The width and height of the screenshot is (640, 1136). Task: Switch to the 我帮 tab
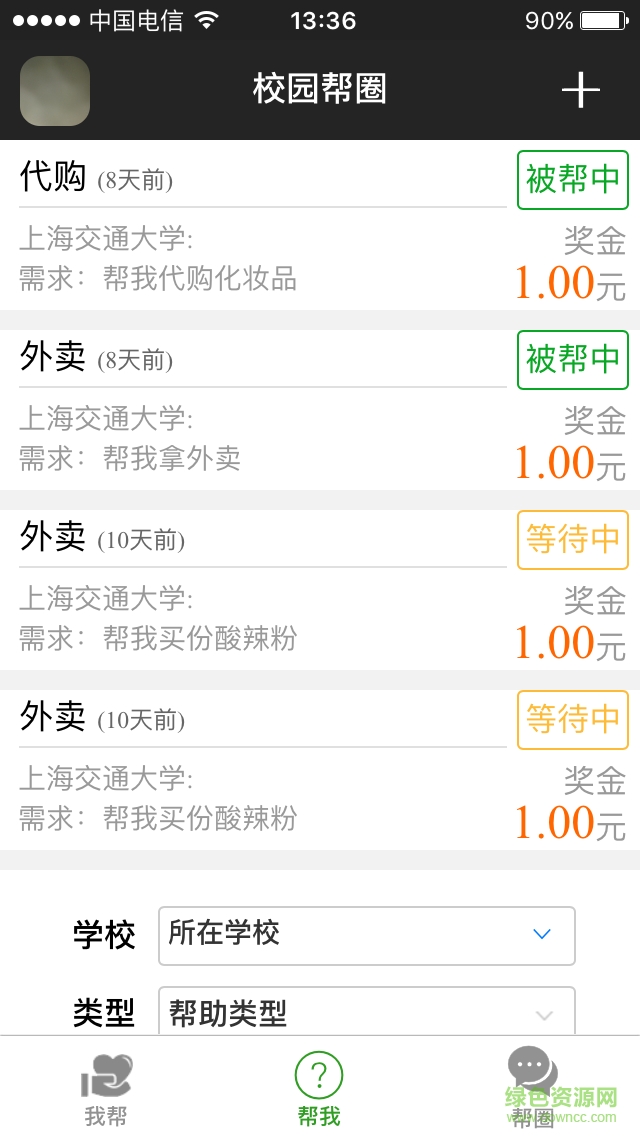click(106, 1088)
